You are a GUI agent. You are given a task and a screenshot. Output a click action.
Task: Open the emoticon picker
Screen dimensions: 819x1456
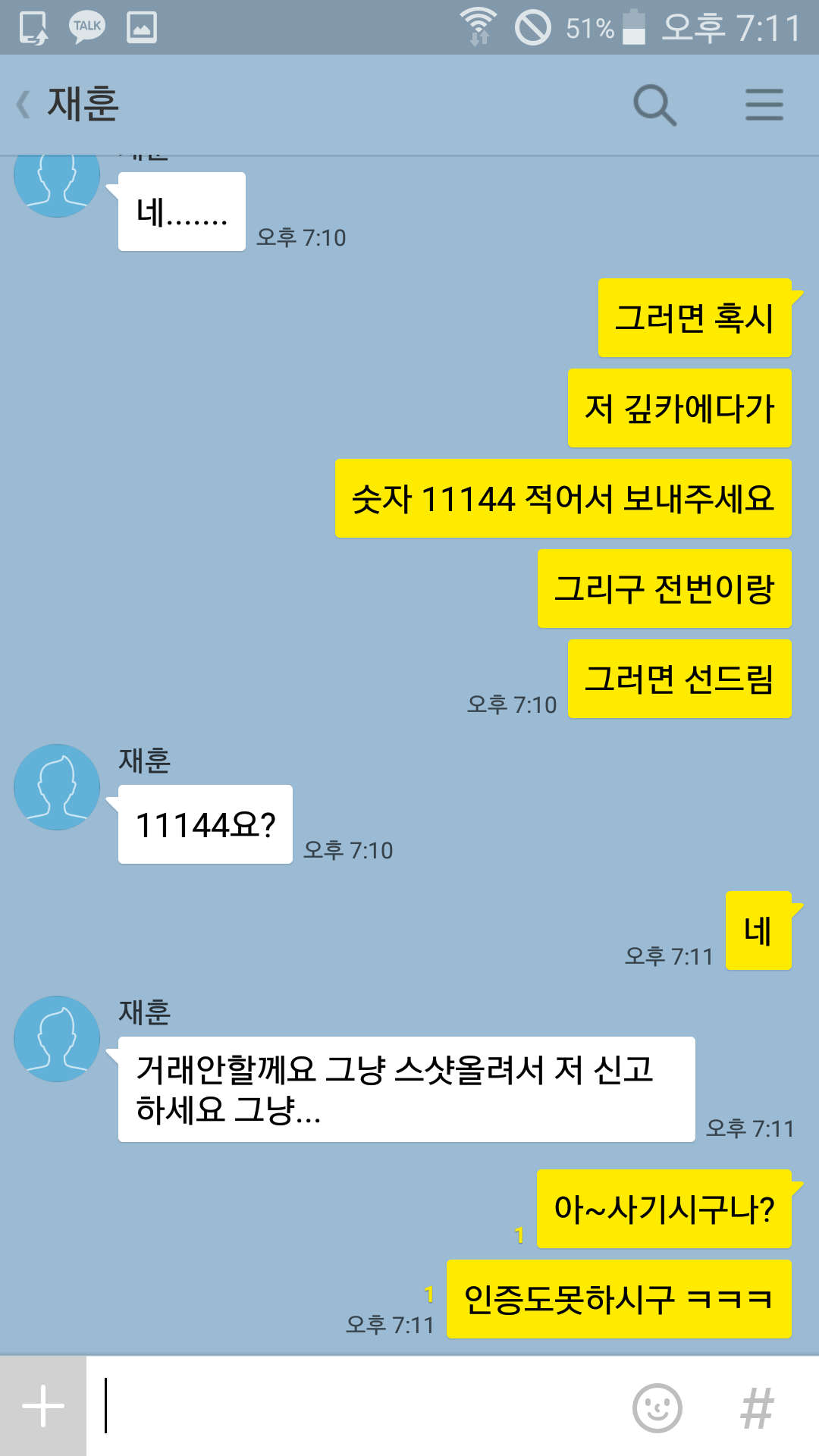tap(657, 1407)
